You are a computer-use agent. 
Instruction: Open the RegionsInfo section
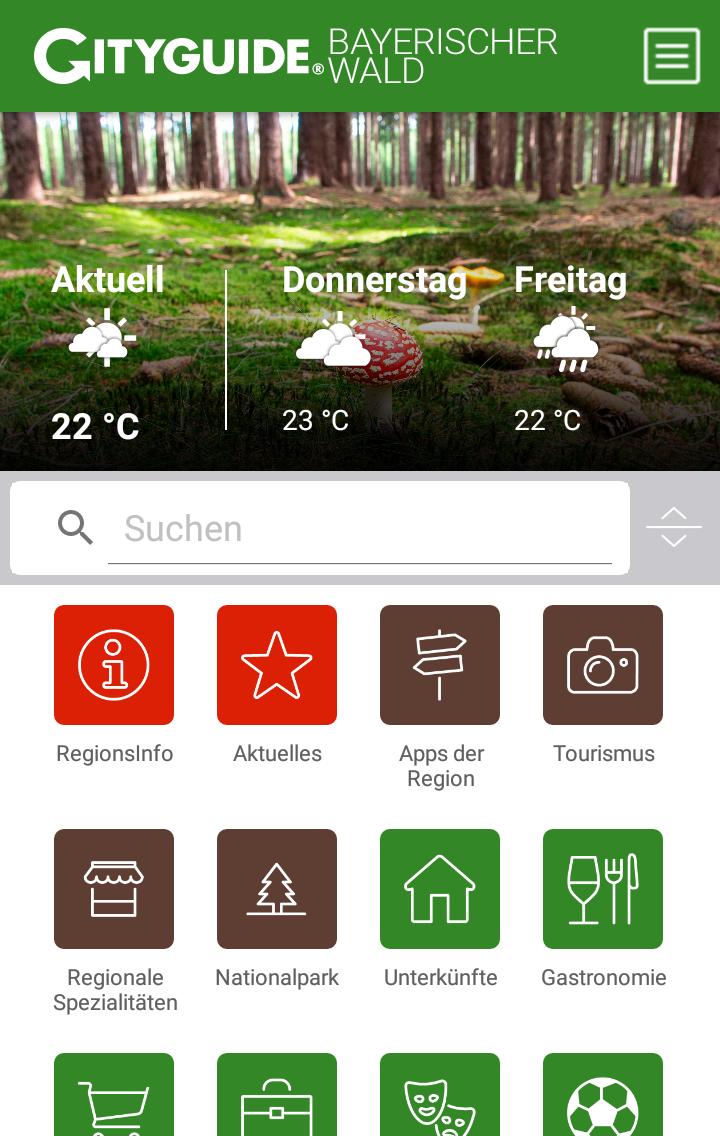(x=113, y=664)
